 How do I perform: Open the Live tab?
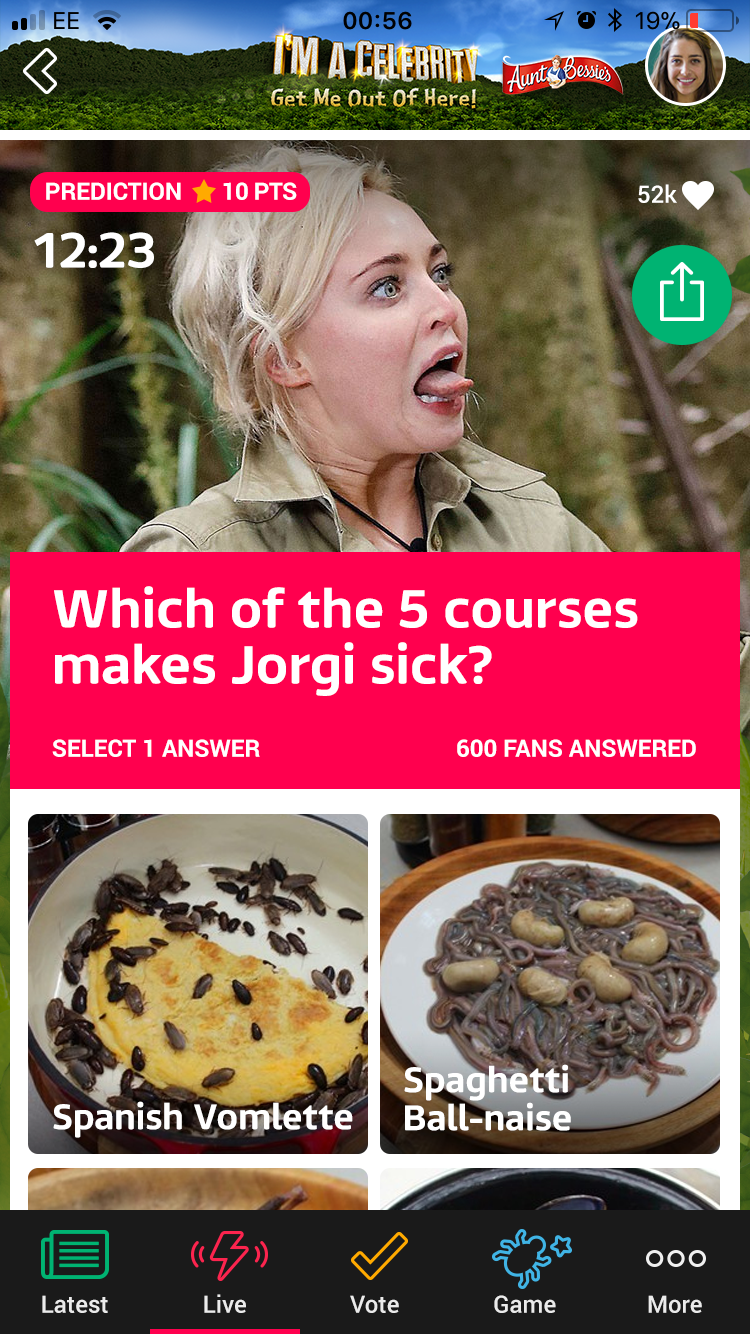click(x=225, y=1272)
